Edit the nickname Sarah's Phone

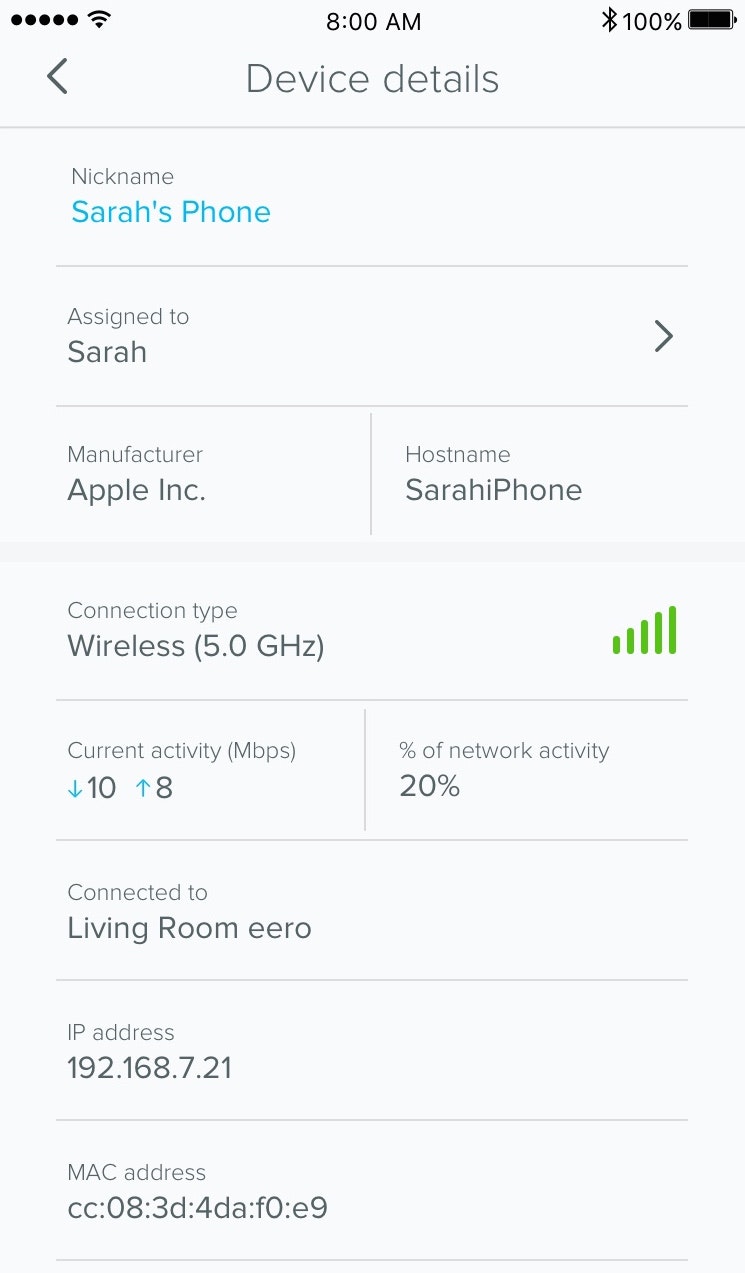pos(171,212)
